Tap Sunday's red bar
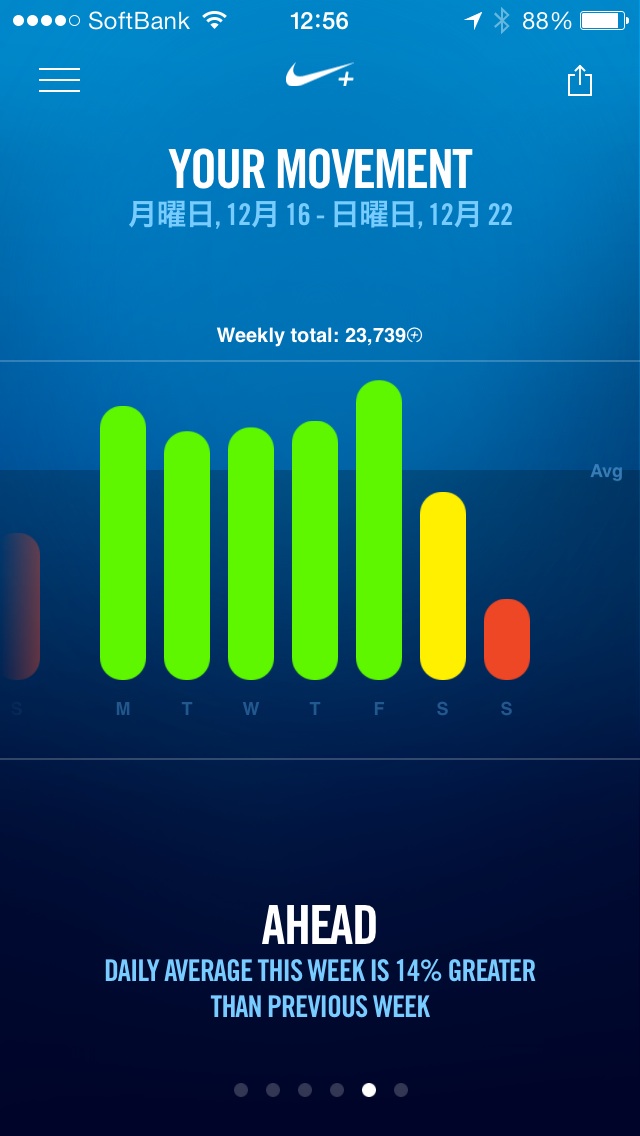Screen dimensions: 640x1136 pyautogui.click(x=507, y=639)
